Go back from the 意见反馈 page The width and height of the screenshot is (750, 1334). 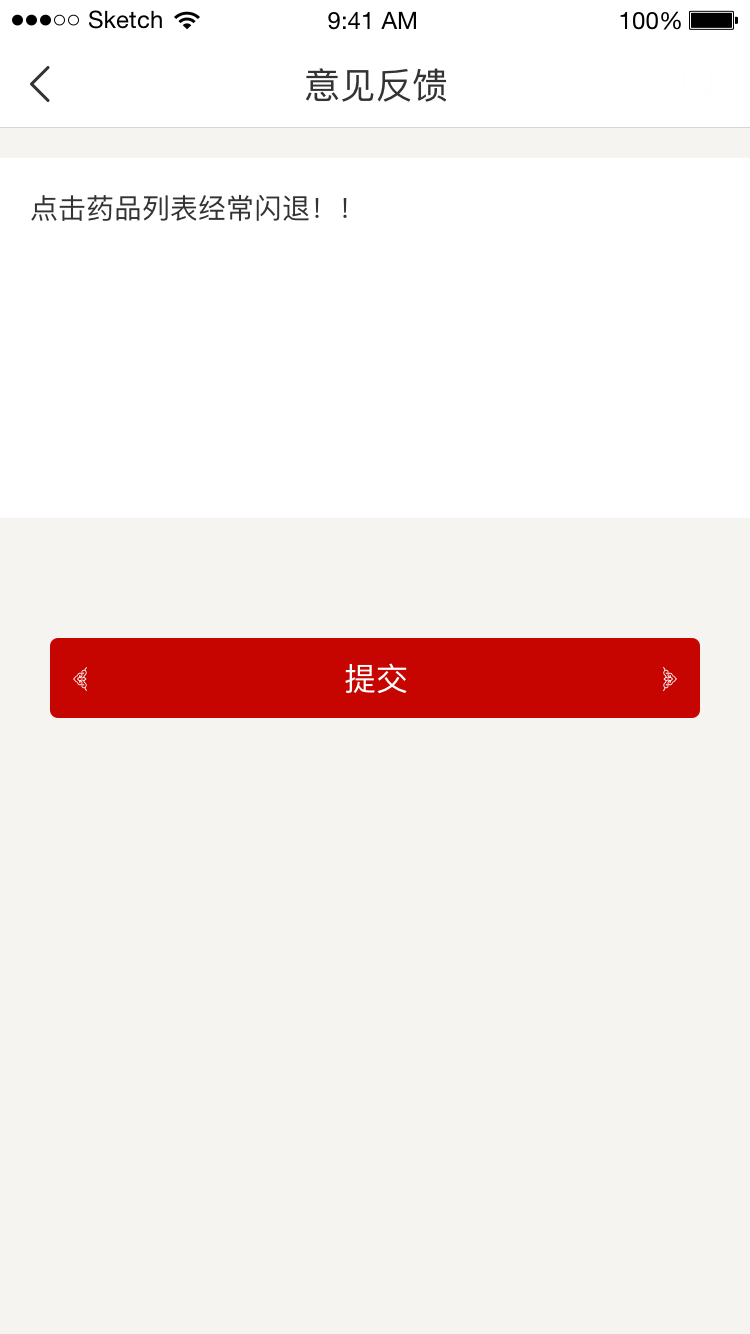point(40,85)
